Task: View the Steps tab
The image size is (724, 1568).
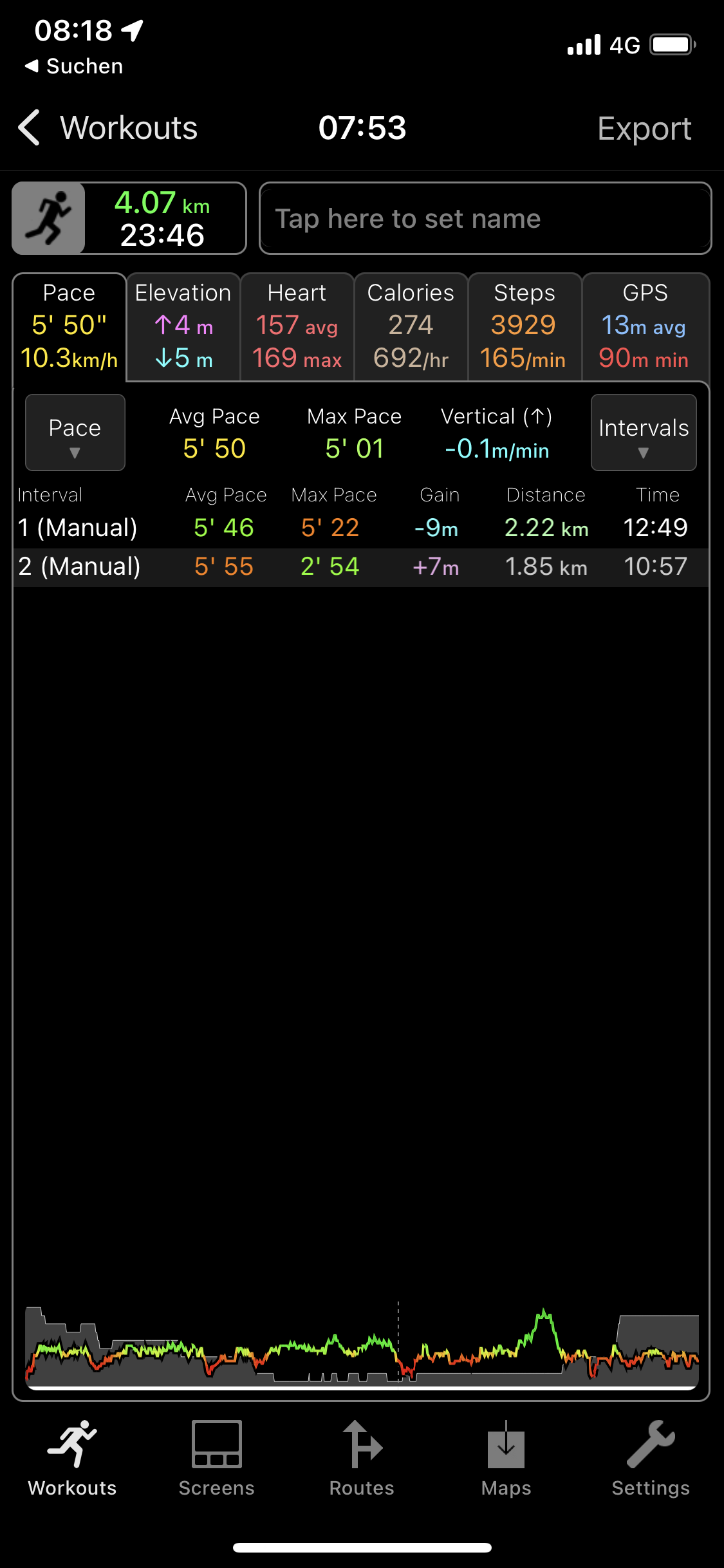Action: point(524,327)
